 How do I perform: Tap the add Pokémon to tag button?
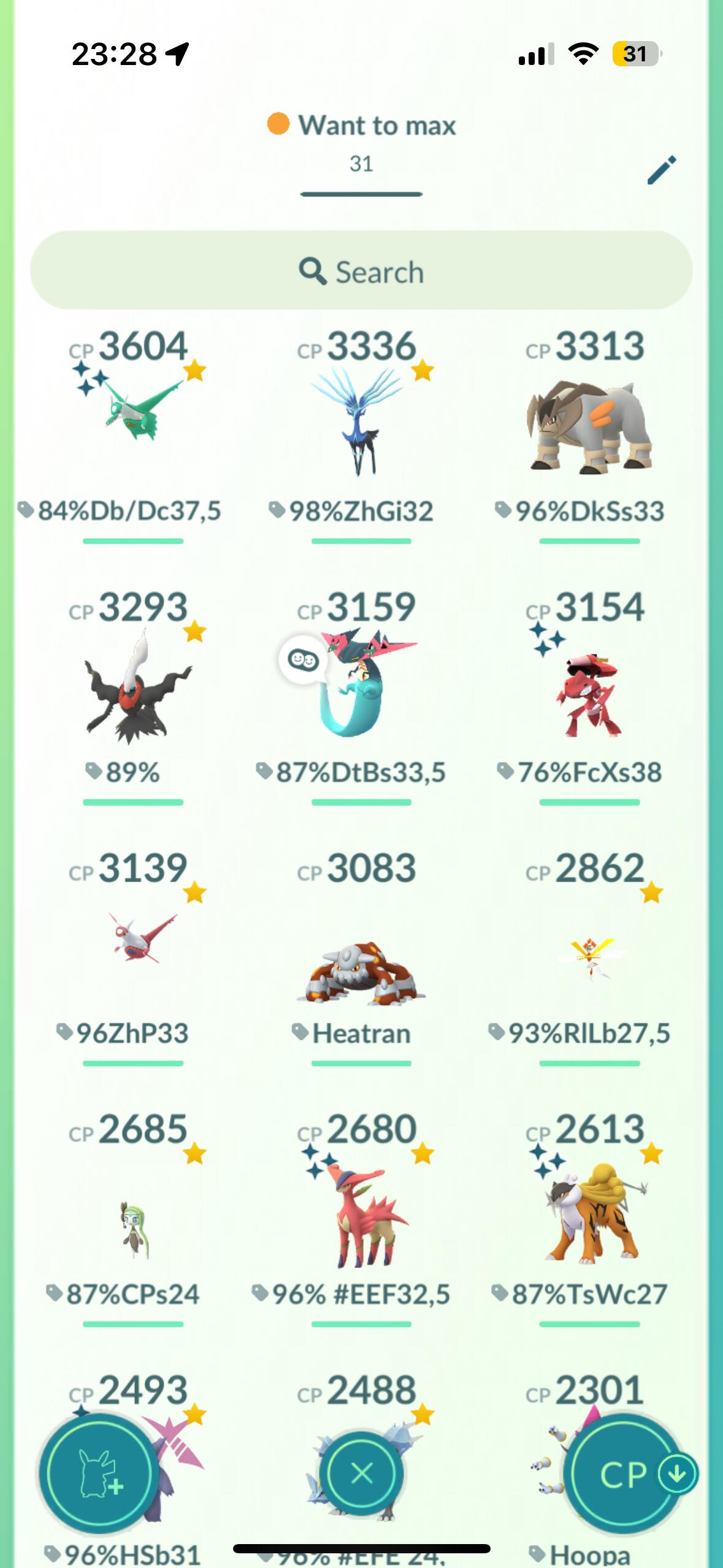point(96,1472)
